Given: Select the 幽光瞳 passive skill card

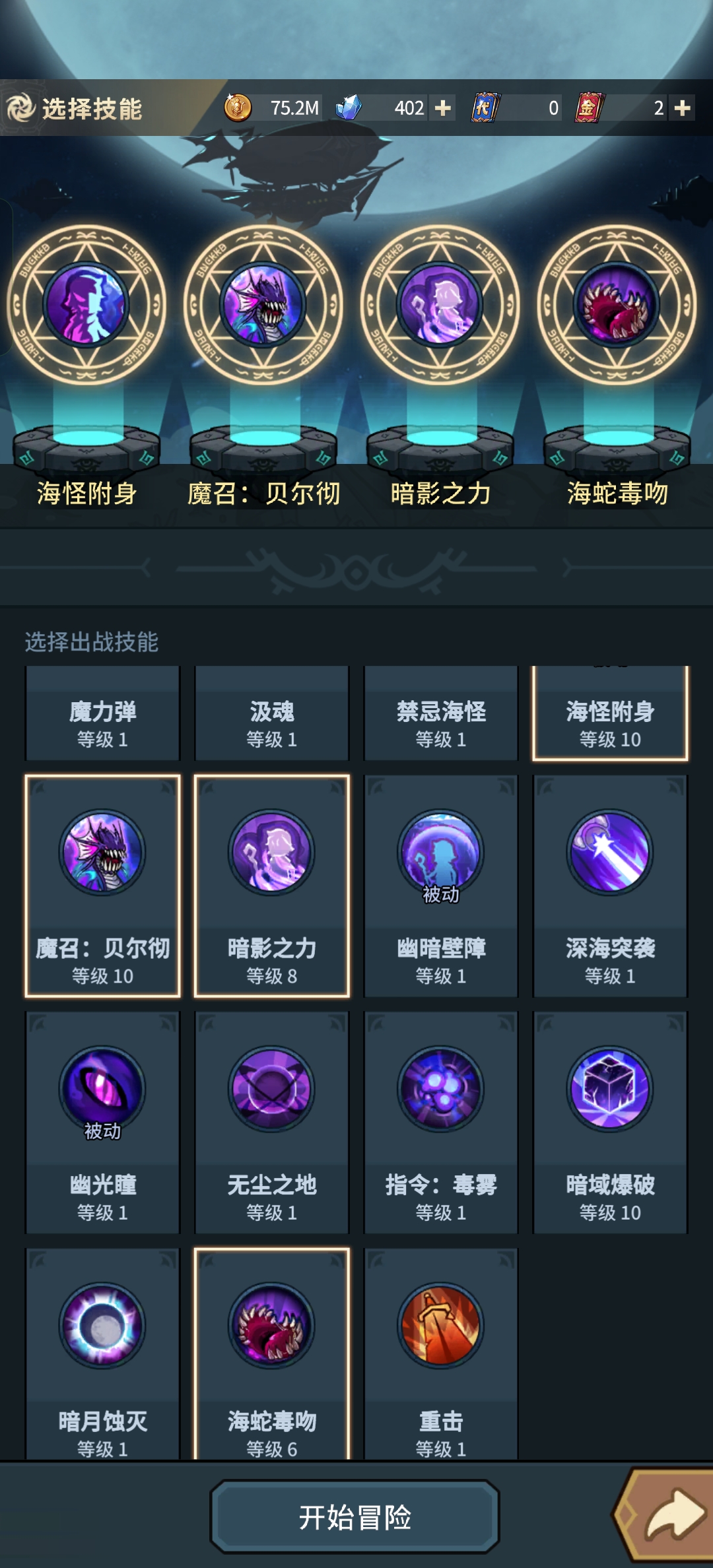Looking at the screenshot, I should [102, 1122].
